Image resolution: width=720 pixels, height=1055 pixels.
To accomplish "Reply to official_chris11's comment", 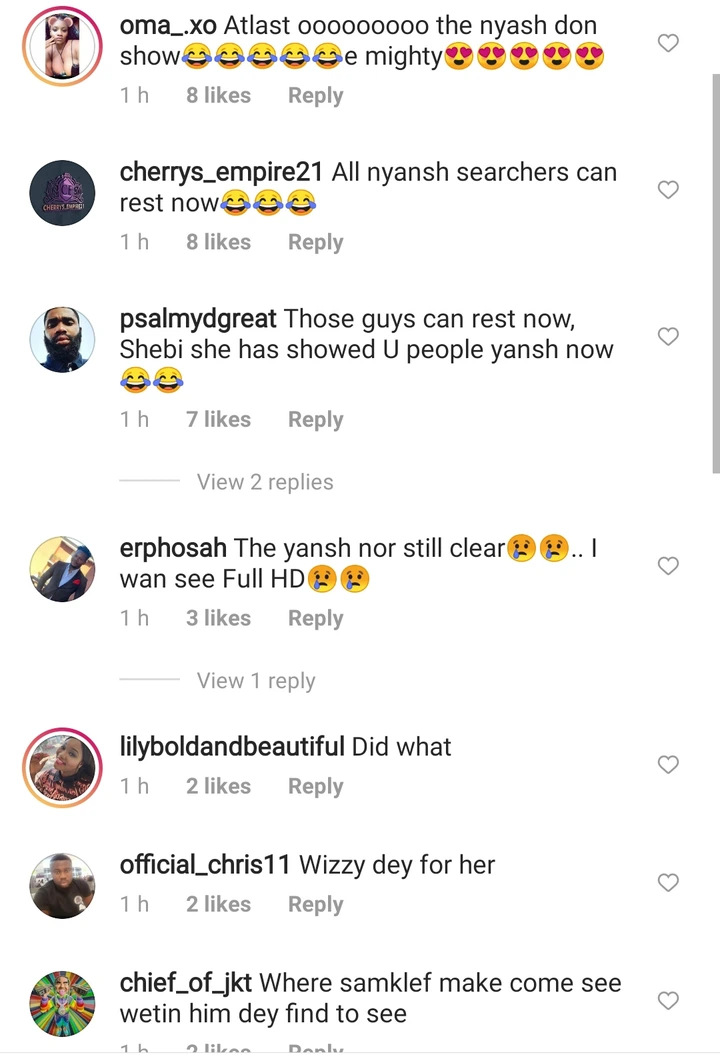I will pos(315,905).
